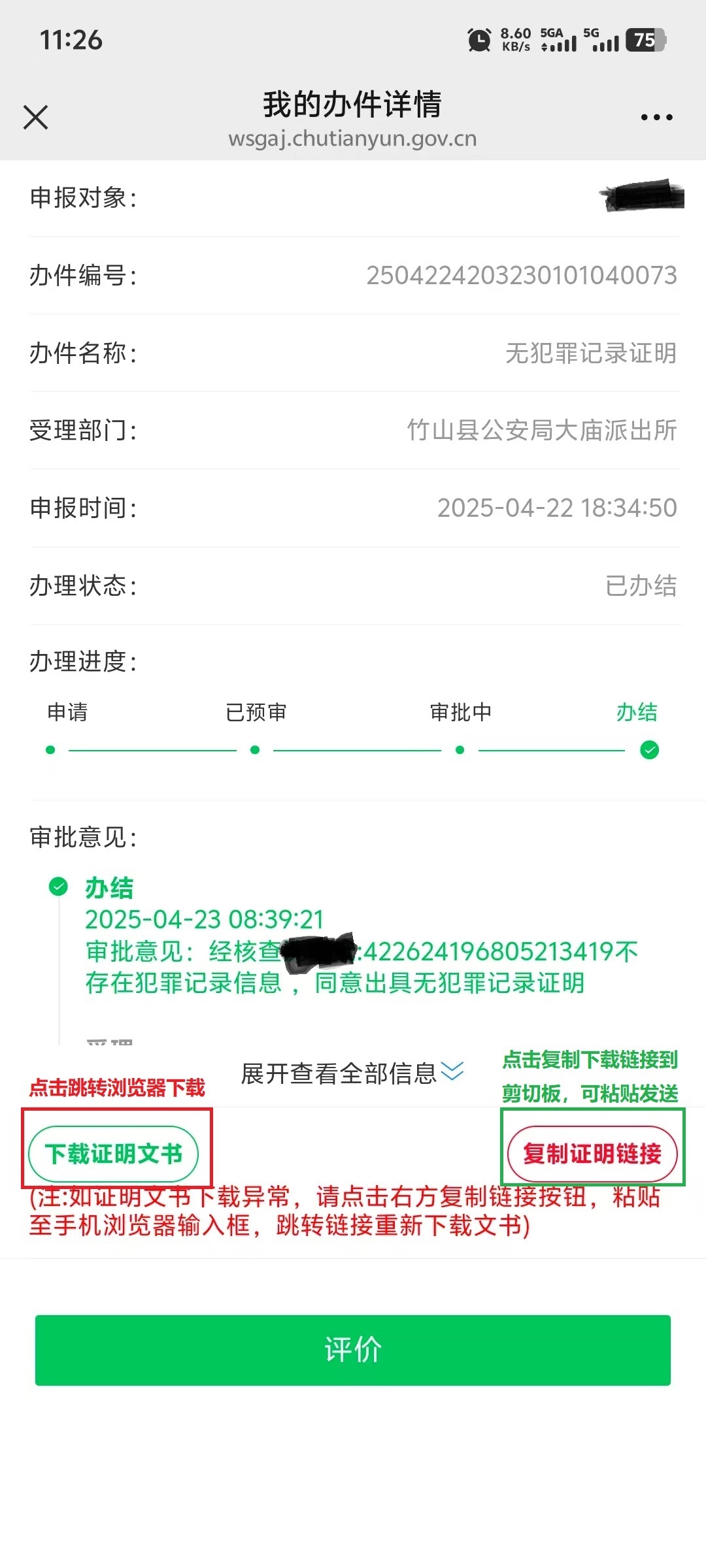Screen dimensions: 706x1568
Task: Tap the network speed indicator 8.60 KB/s
Action: [x=516, y=41]
